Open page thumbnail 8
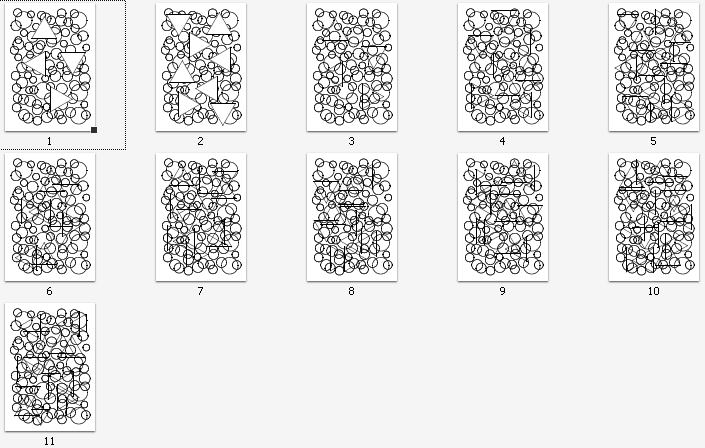 (x=352, y=217)
